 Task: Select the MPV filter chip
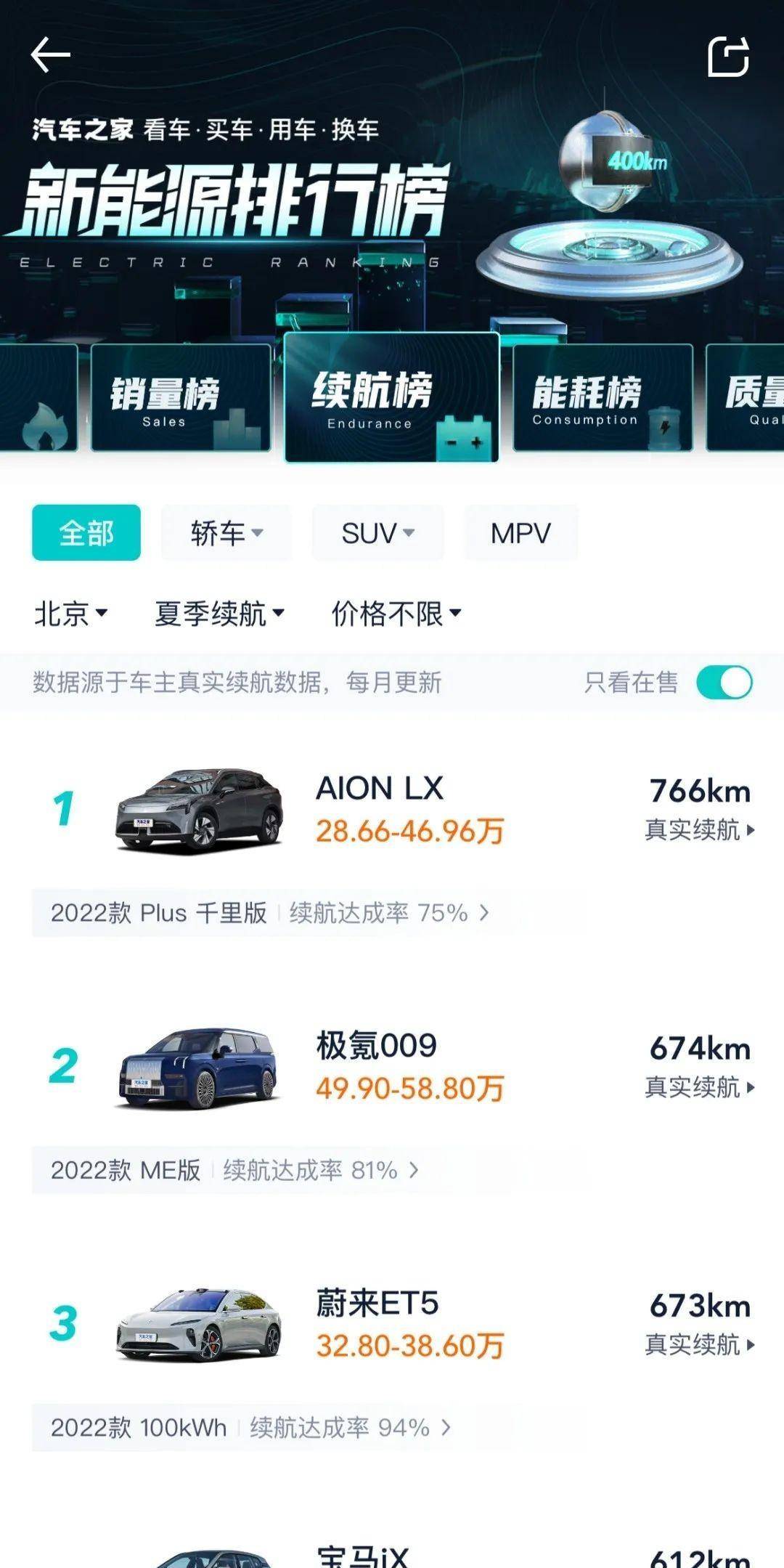[x=521, y=533]
